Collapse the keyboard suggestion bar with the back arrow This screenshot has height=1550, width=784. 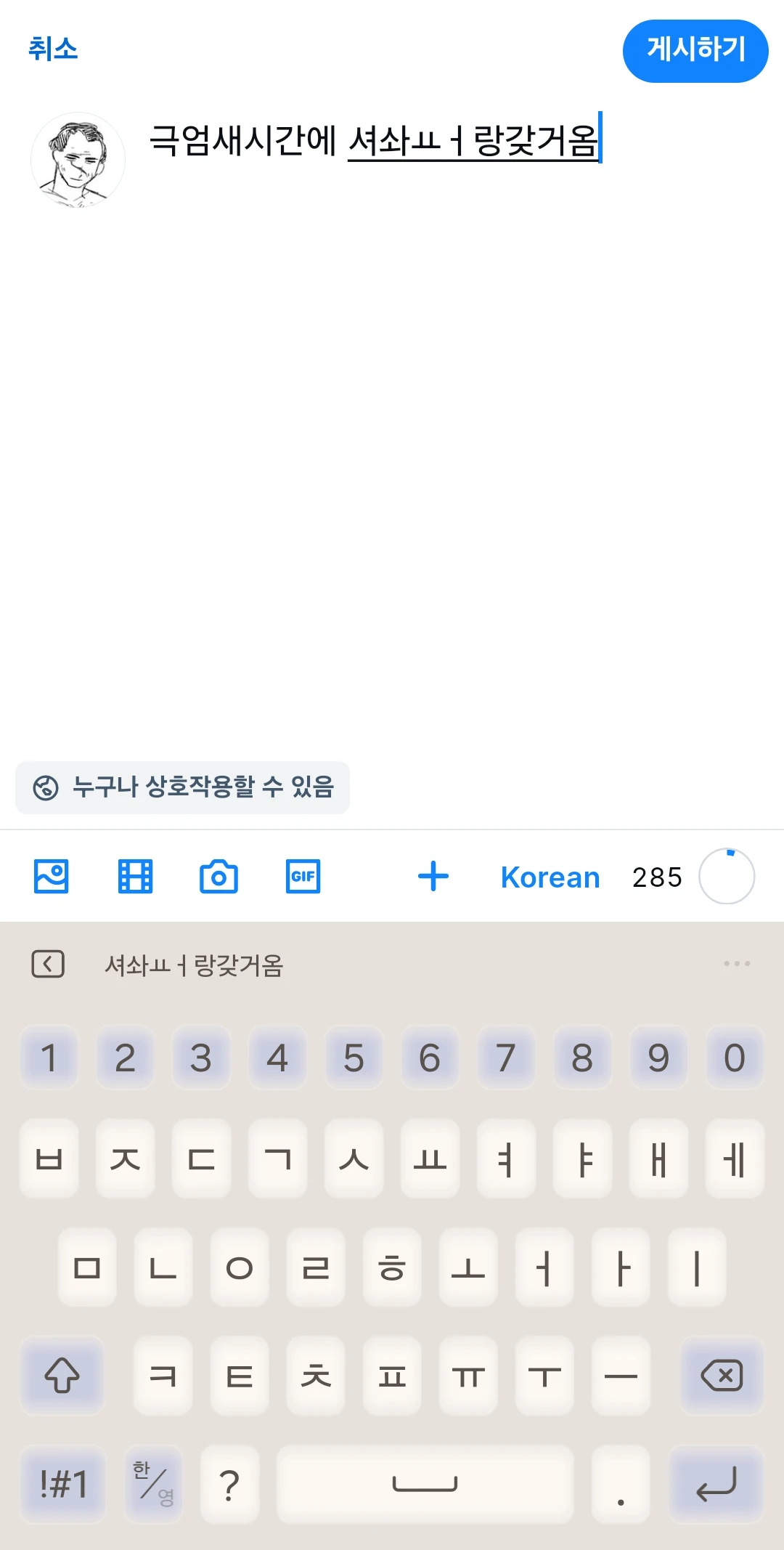coord(48,965)
